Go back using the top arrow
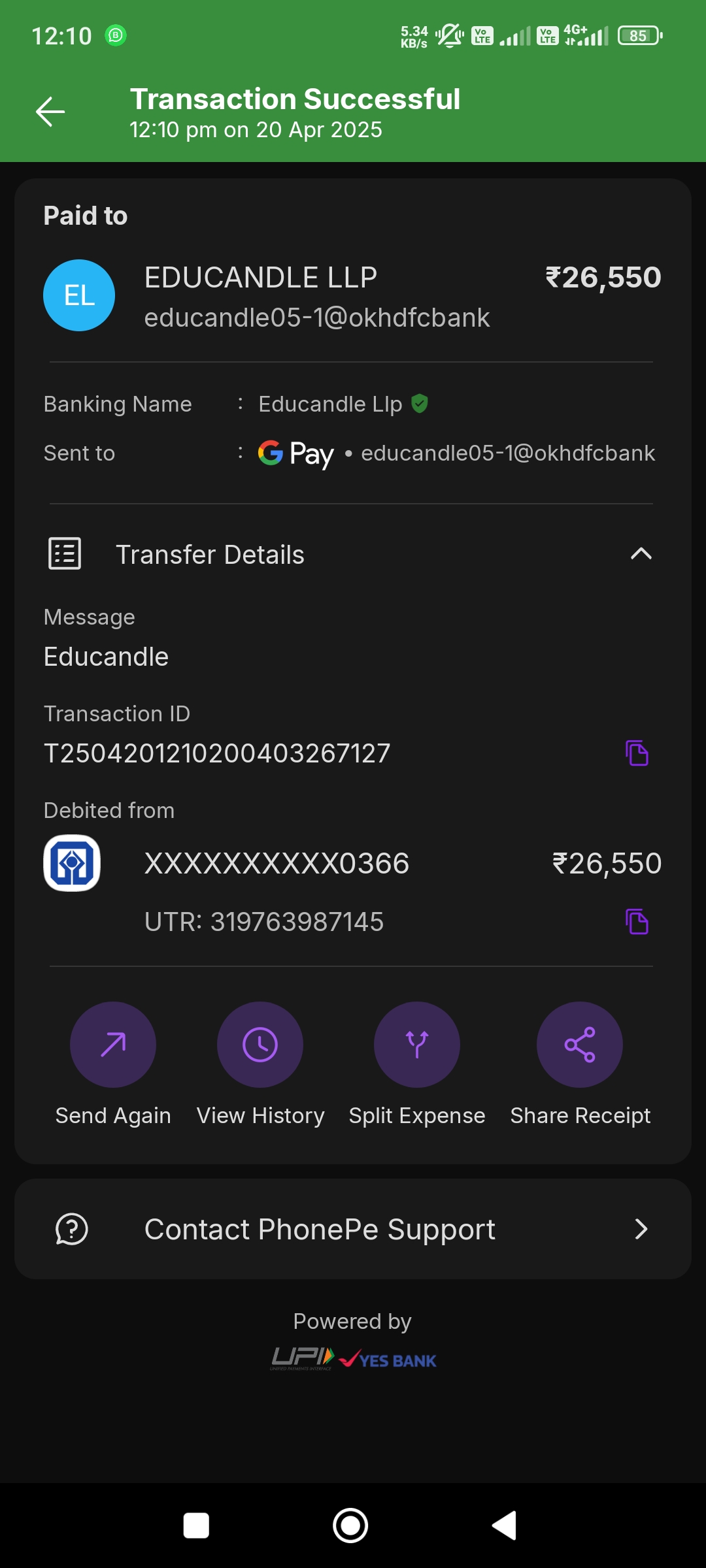This screenshot has width=706, height=1568. [x=50, y=112]
